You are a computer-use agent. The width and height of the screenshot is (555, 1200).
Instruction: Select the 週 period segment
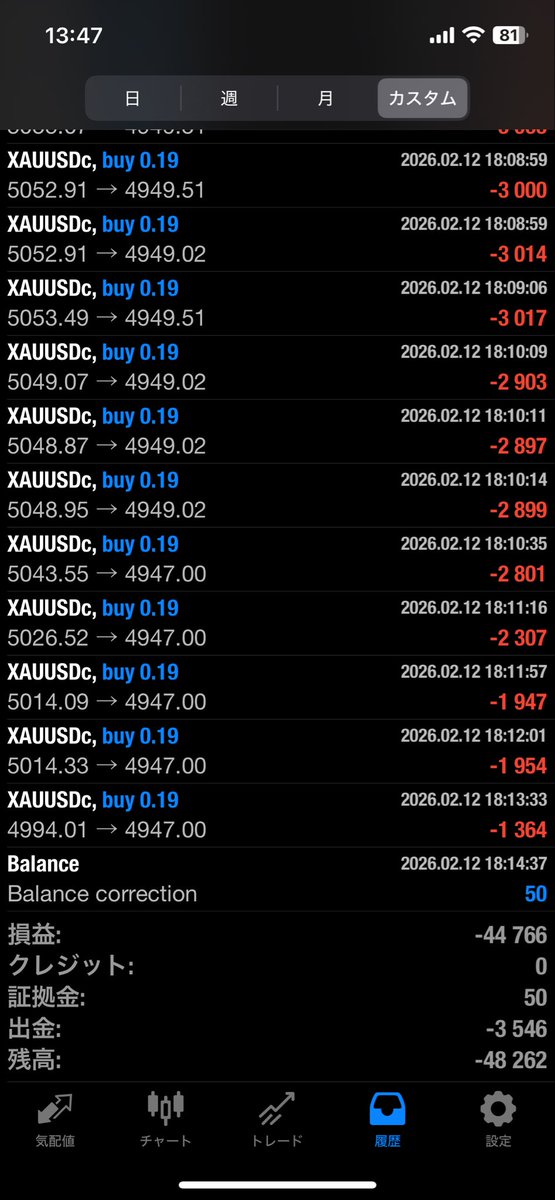click(228, 98)
